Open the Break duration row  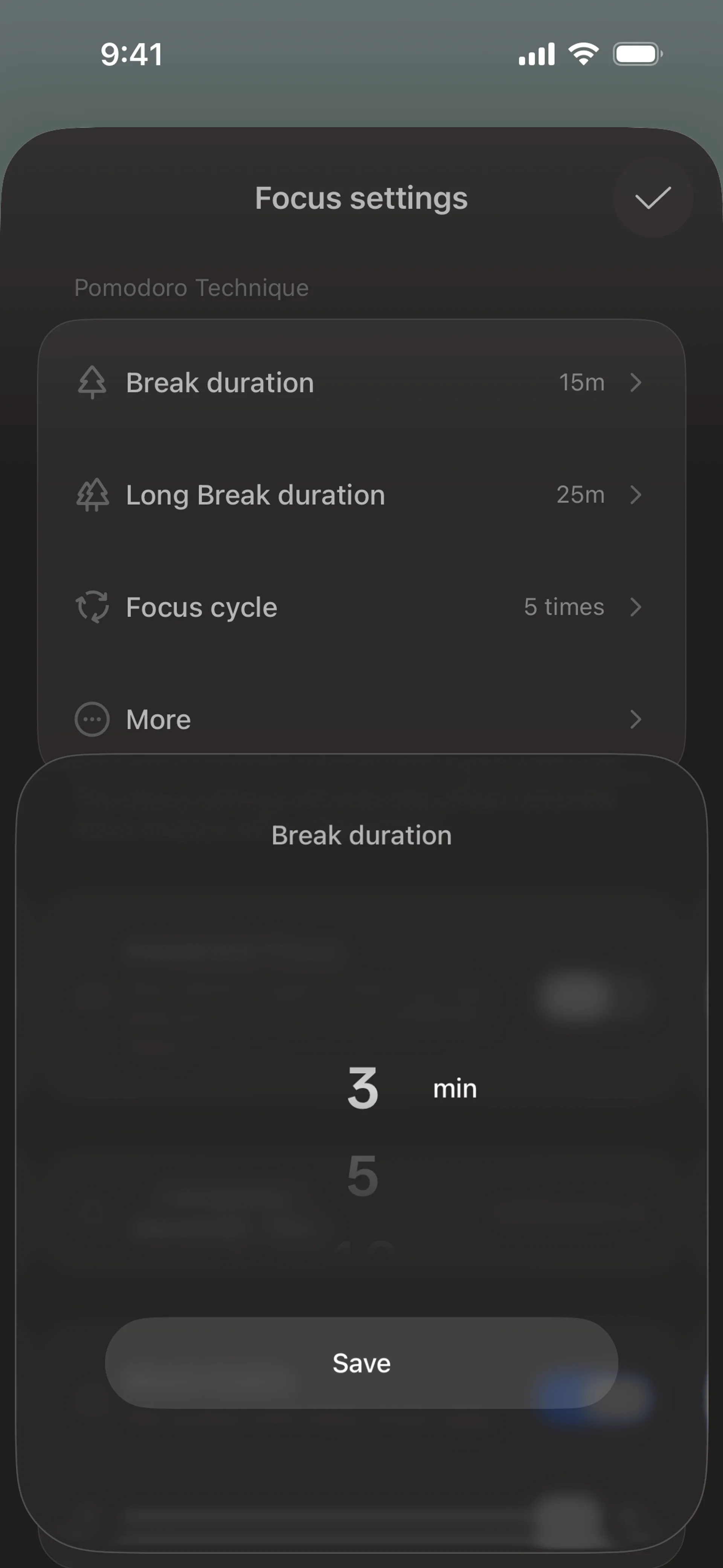click(361, 383)
